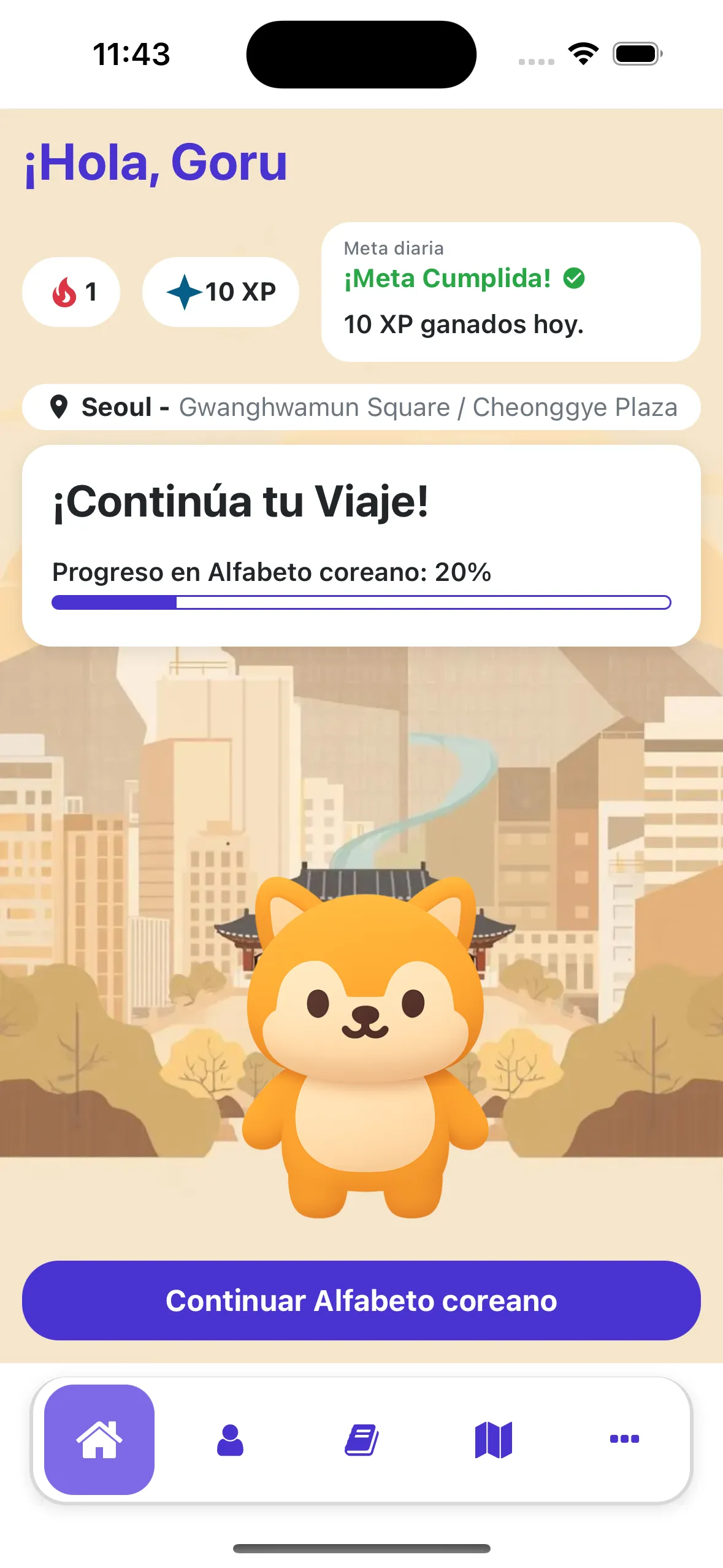Screen dimensions: 723x1568
Task: Open the Seoul location bar
Action: click(x=361, y=407)
